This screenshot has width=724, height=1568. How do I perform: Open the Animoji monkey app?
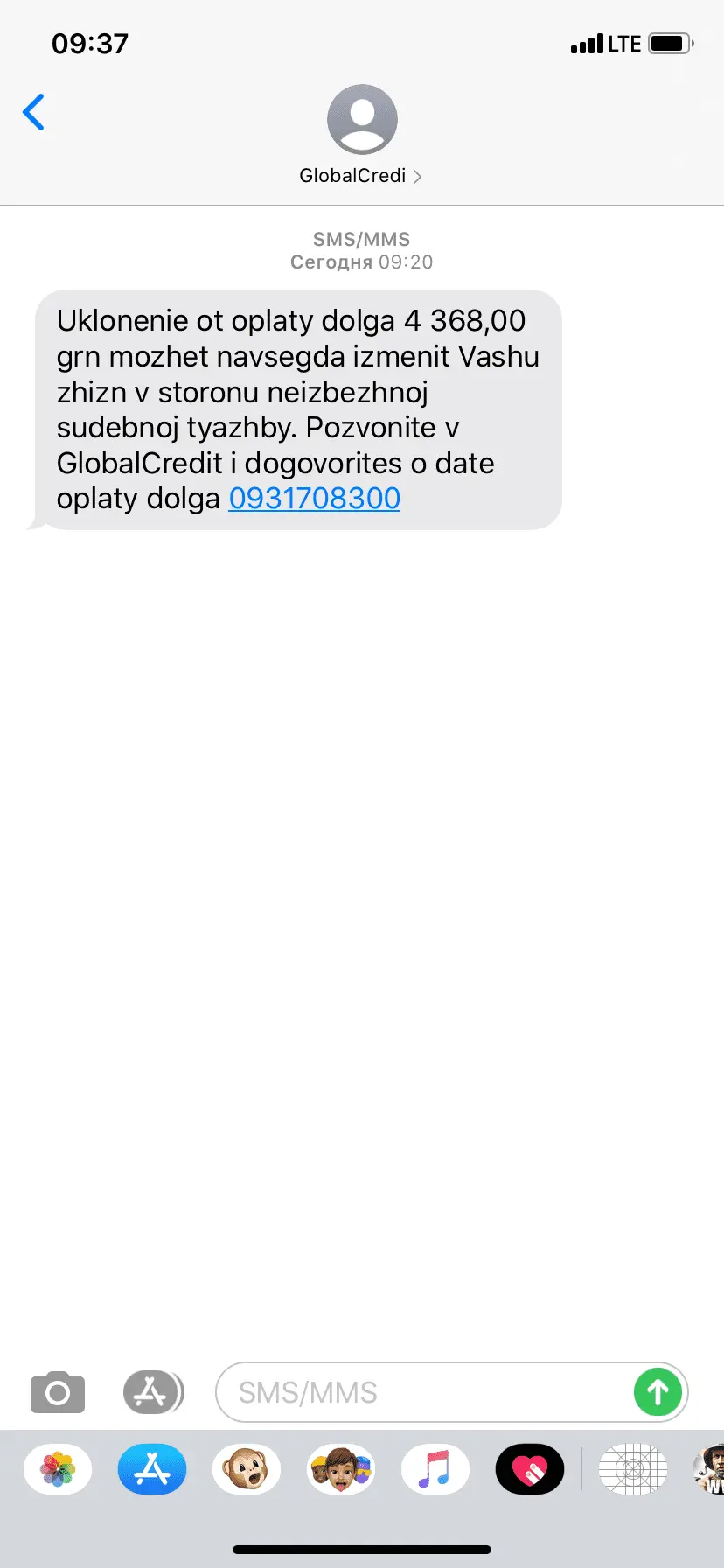[x=247, y=1469]
